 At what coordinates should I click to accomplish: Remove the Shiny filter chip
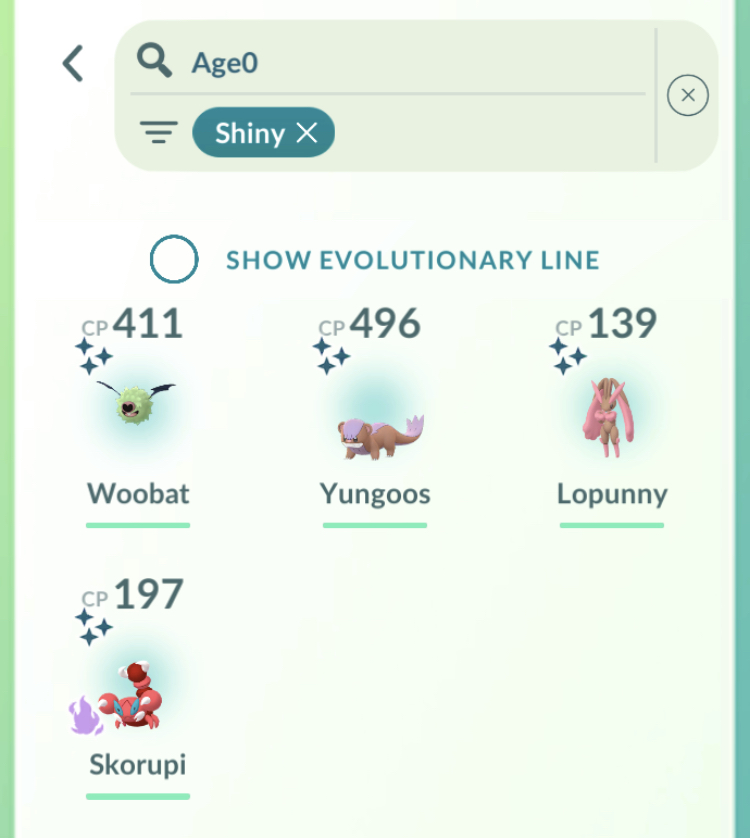click(307, 133)
